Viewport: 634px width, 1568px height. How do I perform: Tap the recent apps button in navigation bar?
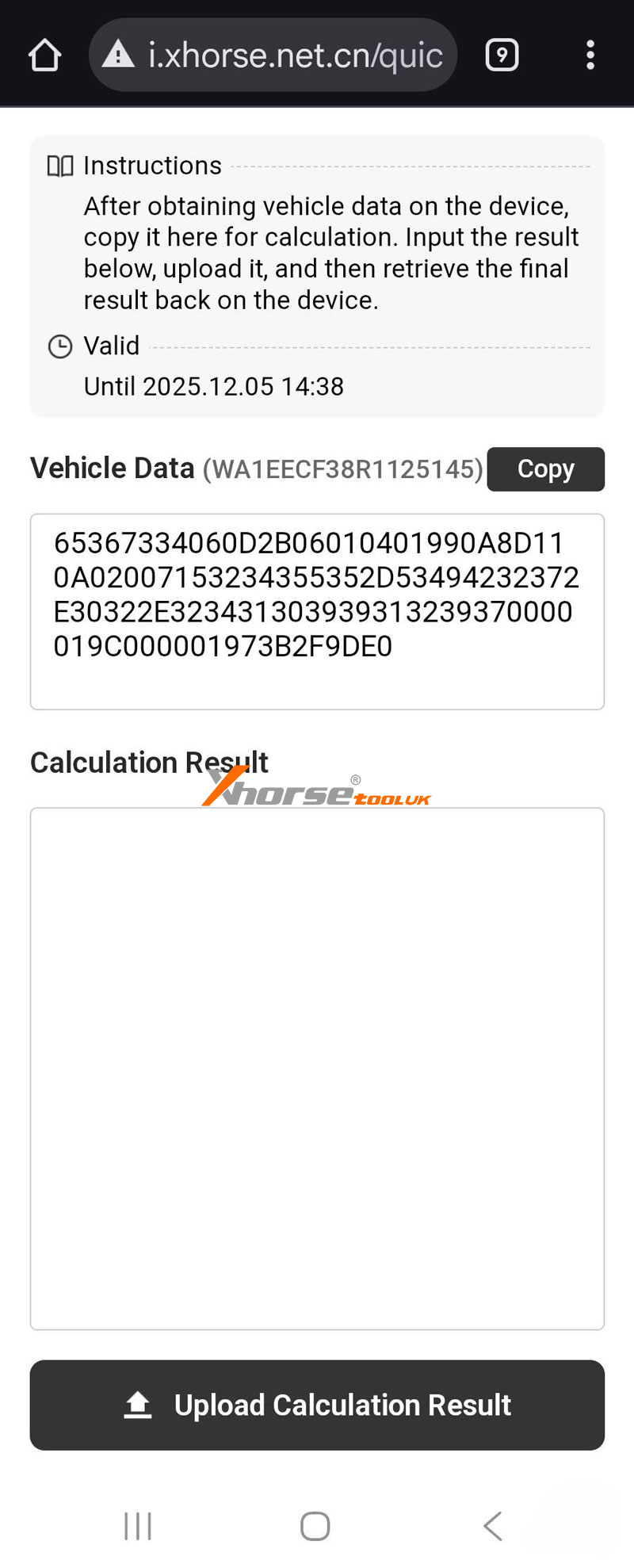(138, 1524)
